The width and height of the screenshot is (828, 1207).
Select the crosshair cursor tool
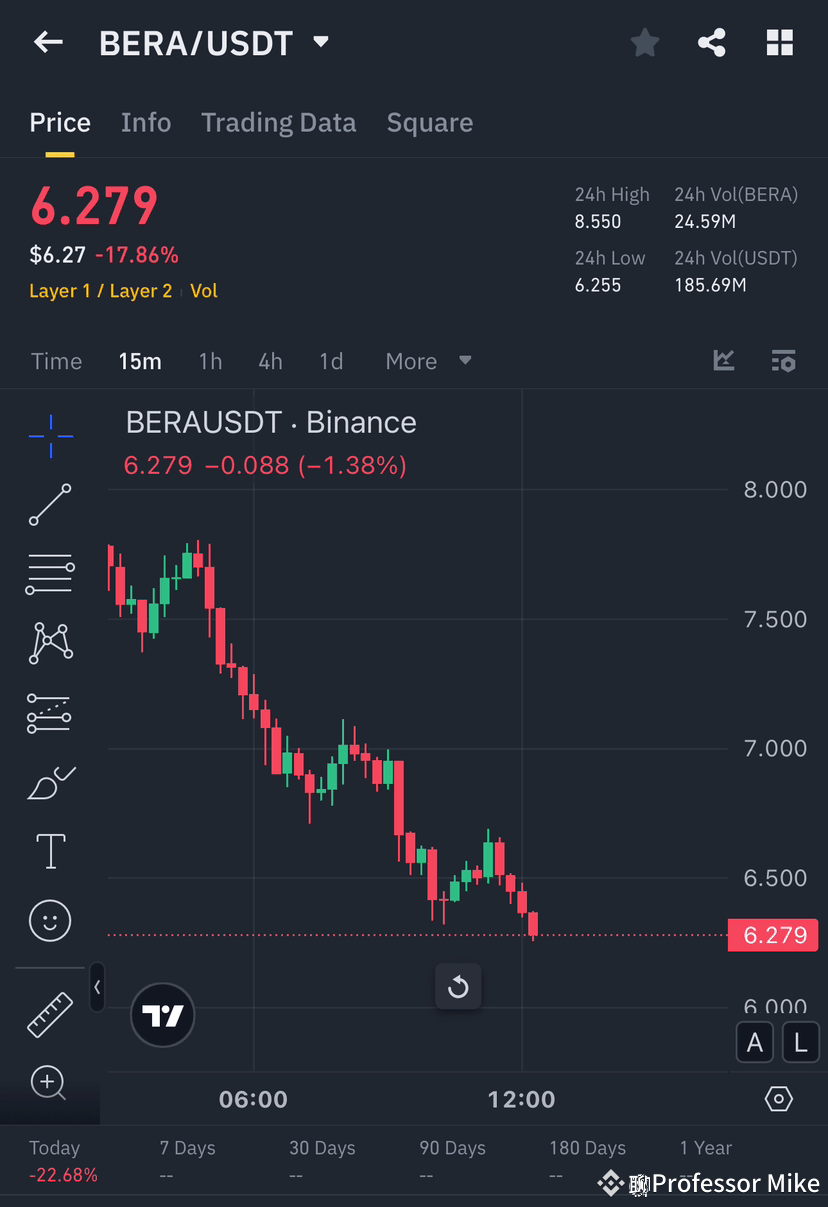click(50, 435)
